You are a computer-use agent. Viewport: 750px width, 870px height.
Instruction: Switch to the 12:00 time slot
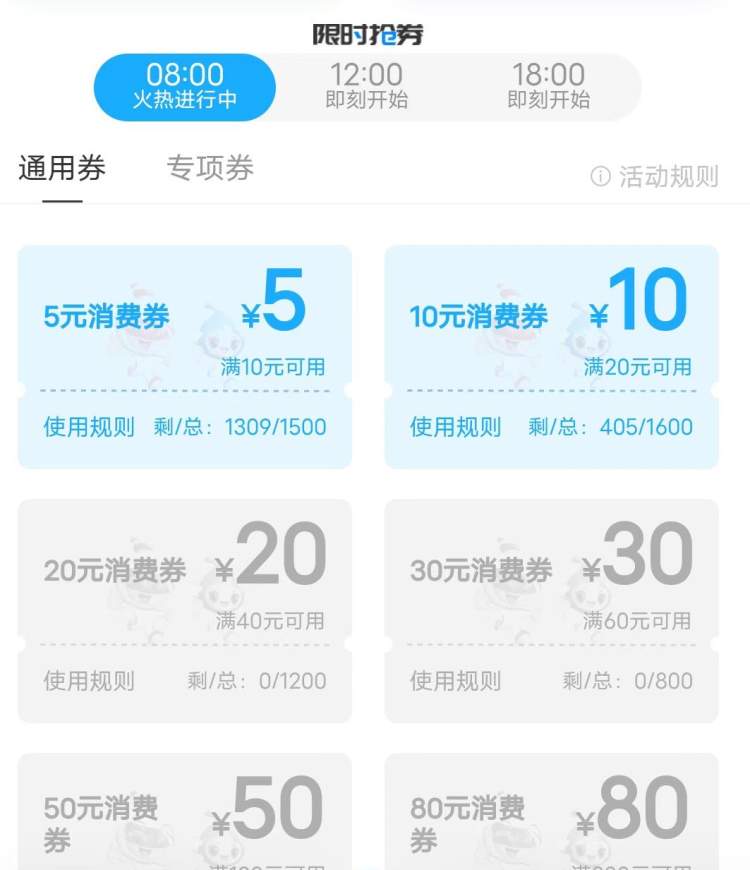(367, 87)
